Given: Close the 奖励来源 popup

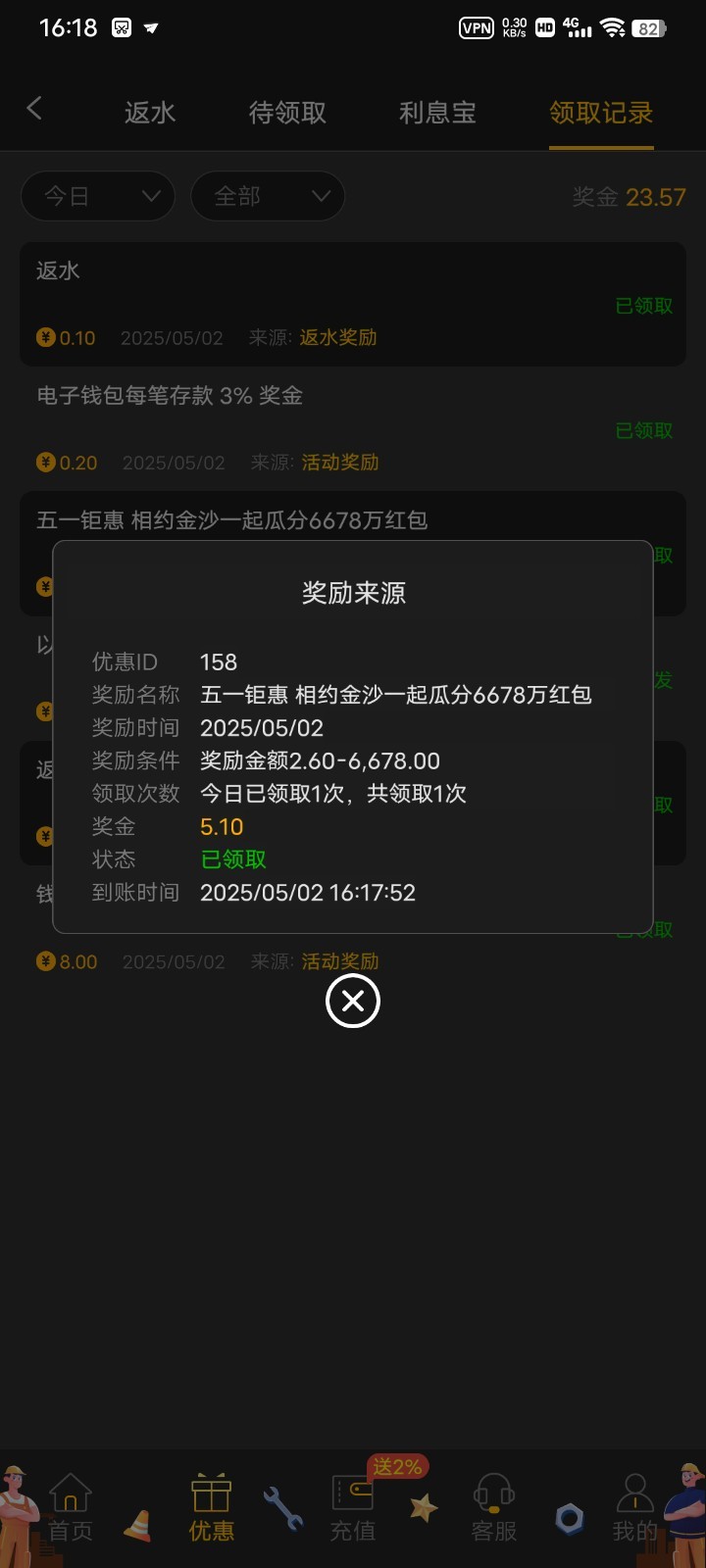Looking at the screenshot, I should coord(353,1001).
